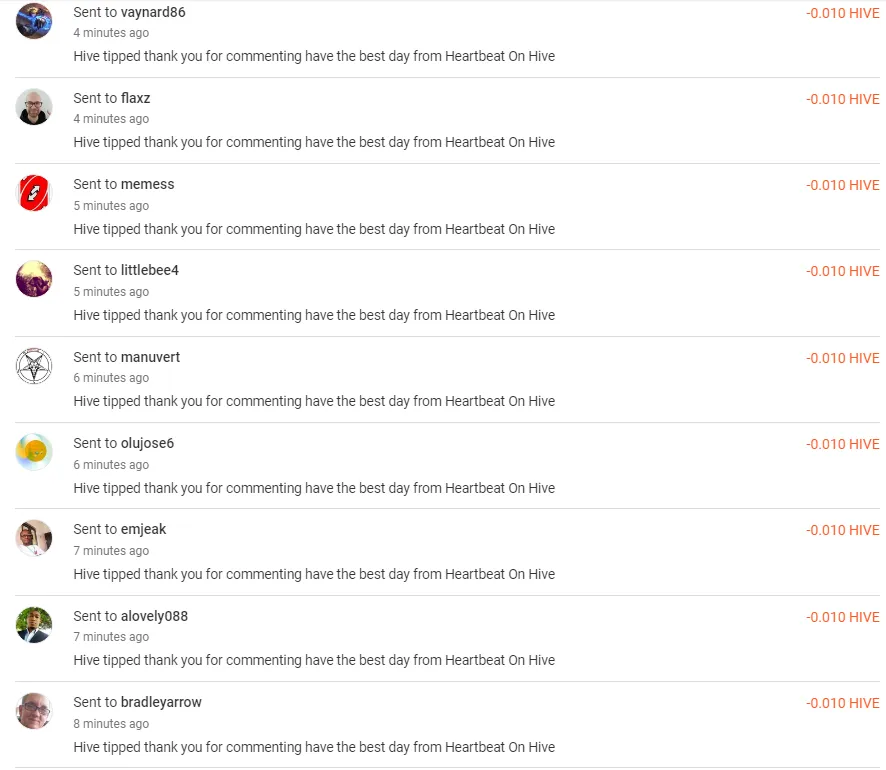Tap the avatar next to manuvert

34,366
